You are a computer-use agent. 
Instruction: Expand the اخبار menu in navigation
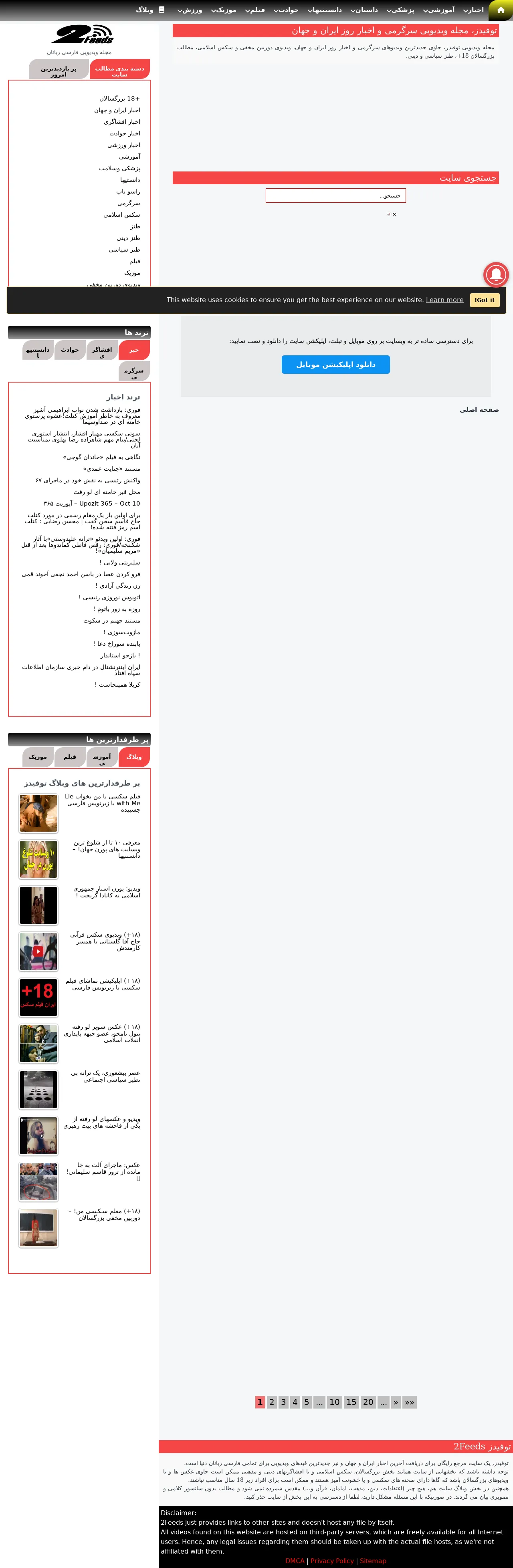click(473, 10)
